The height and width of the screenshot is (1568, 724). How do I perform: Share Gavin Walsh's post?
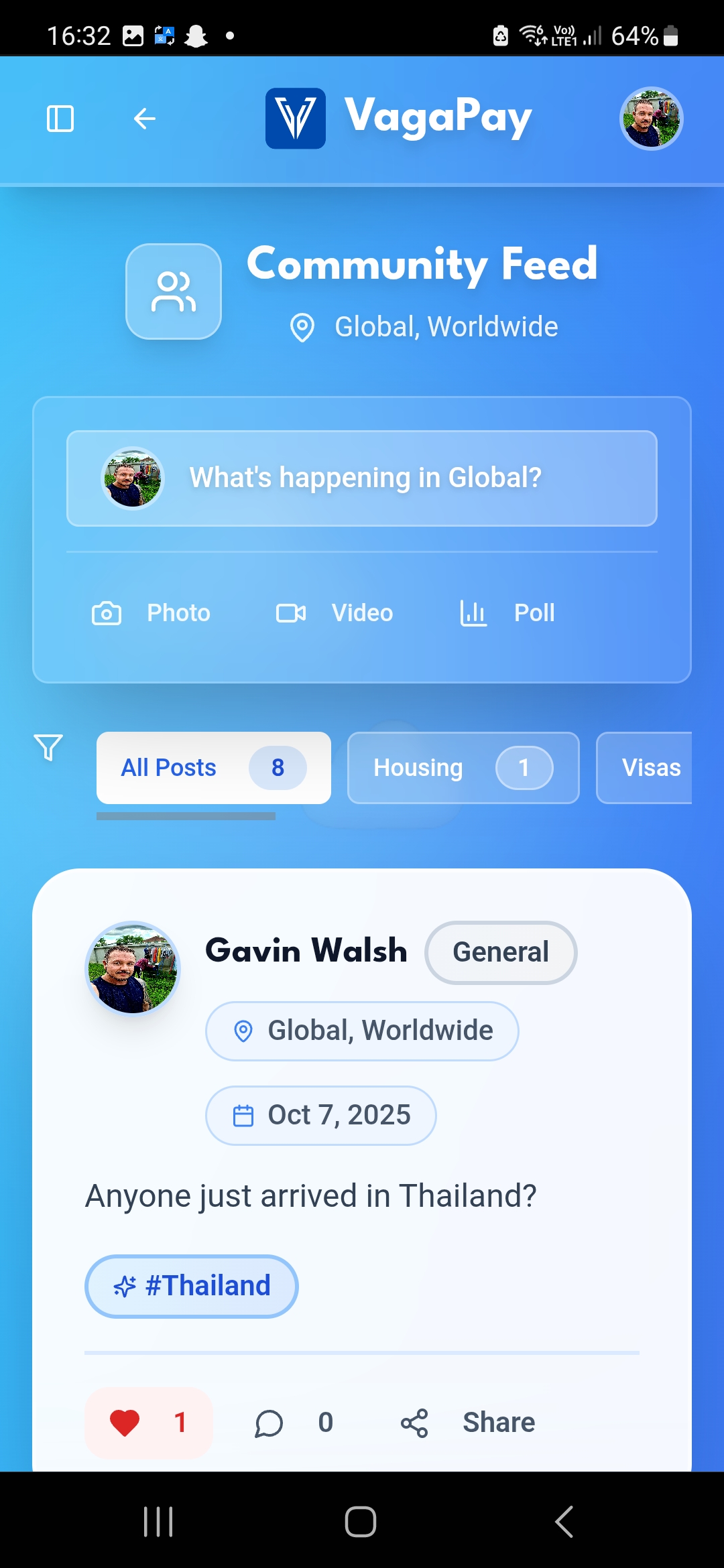pos(468,1423)
